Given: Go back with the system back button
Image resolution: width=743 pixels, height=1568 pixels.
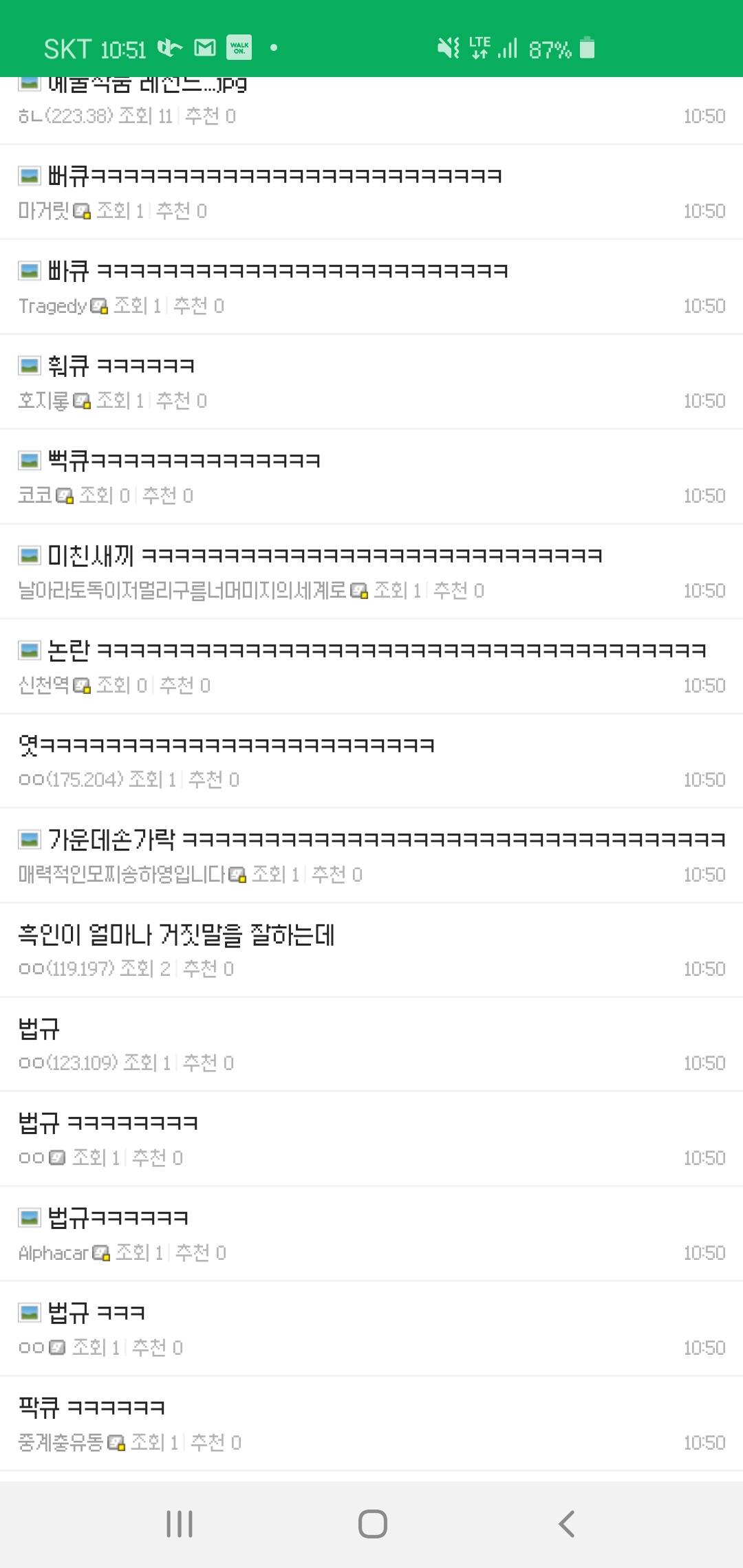Looking at the screenshot, I should point(566,1524).
